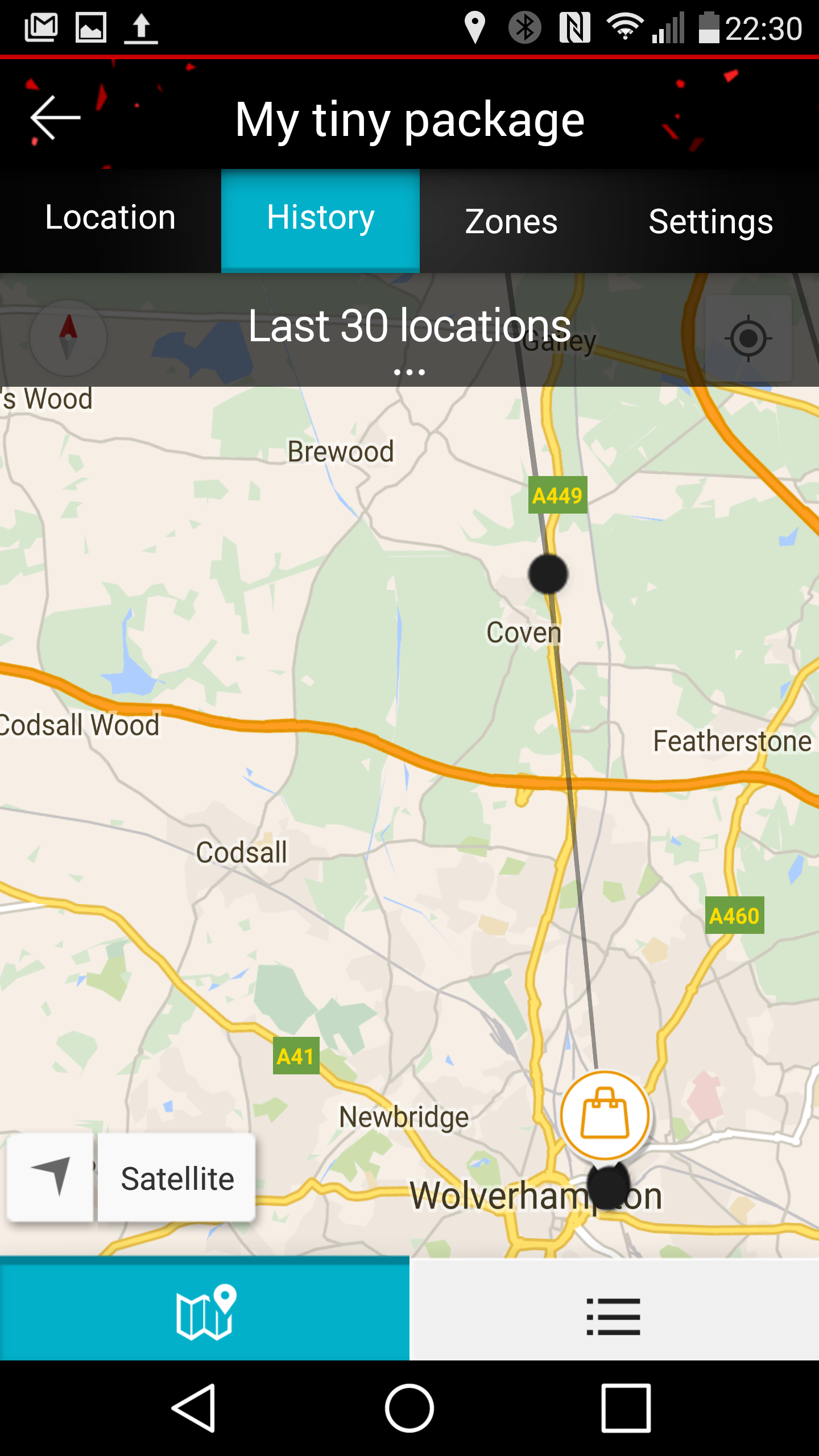Tap the compass to reset map orientation
819x1456 pixels.
click(68, 338)
